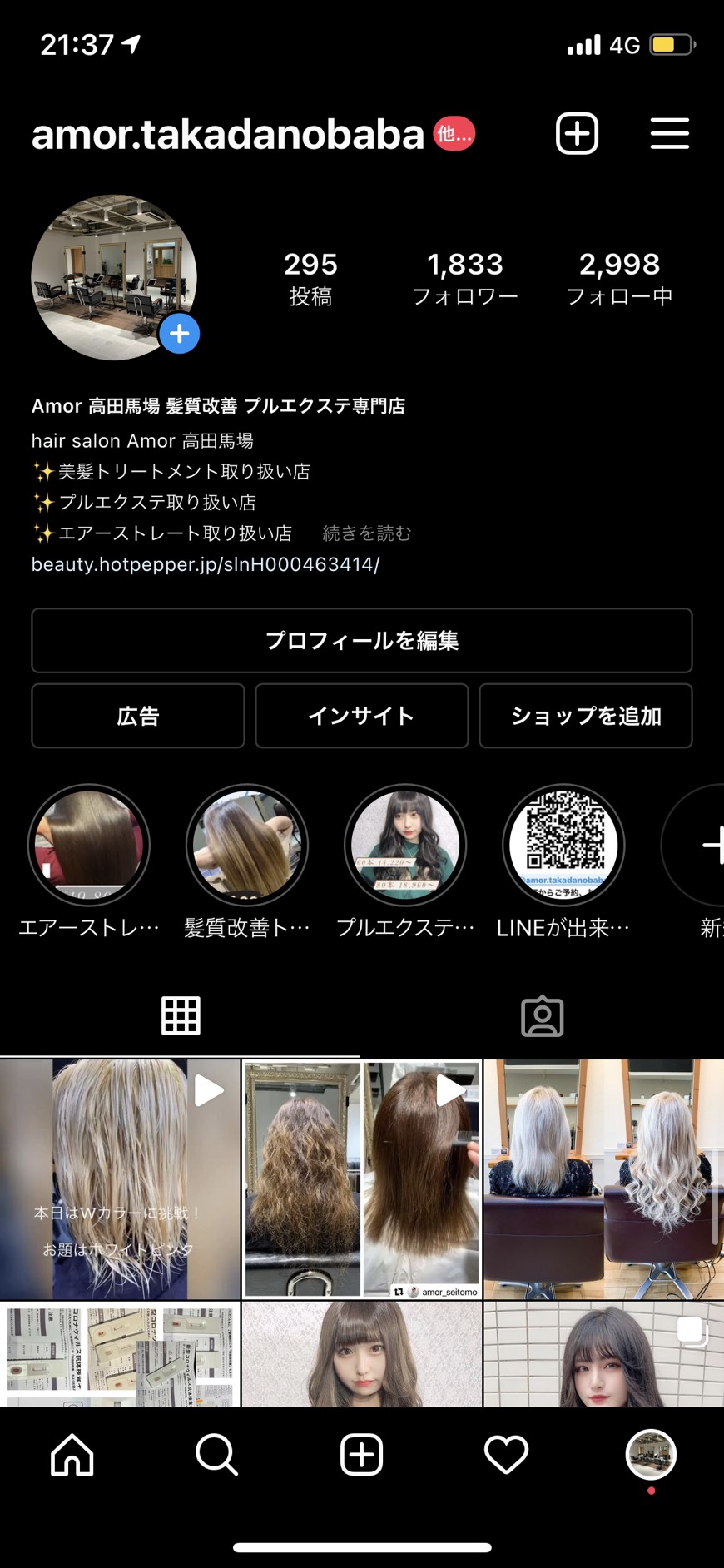
Task: Open プルエクステ… story highlight
Action: click(405, 846)
